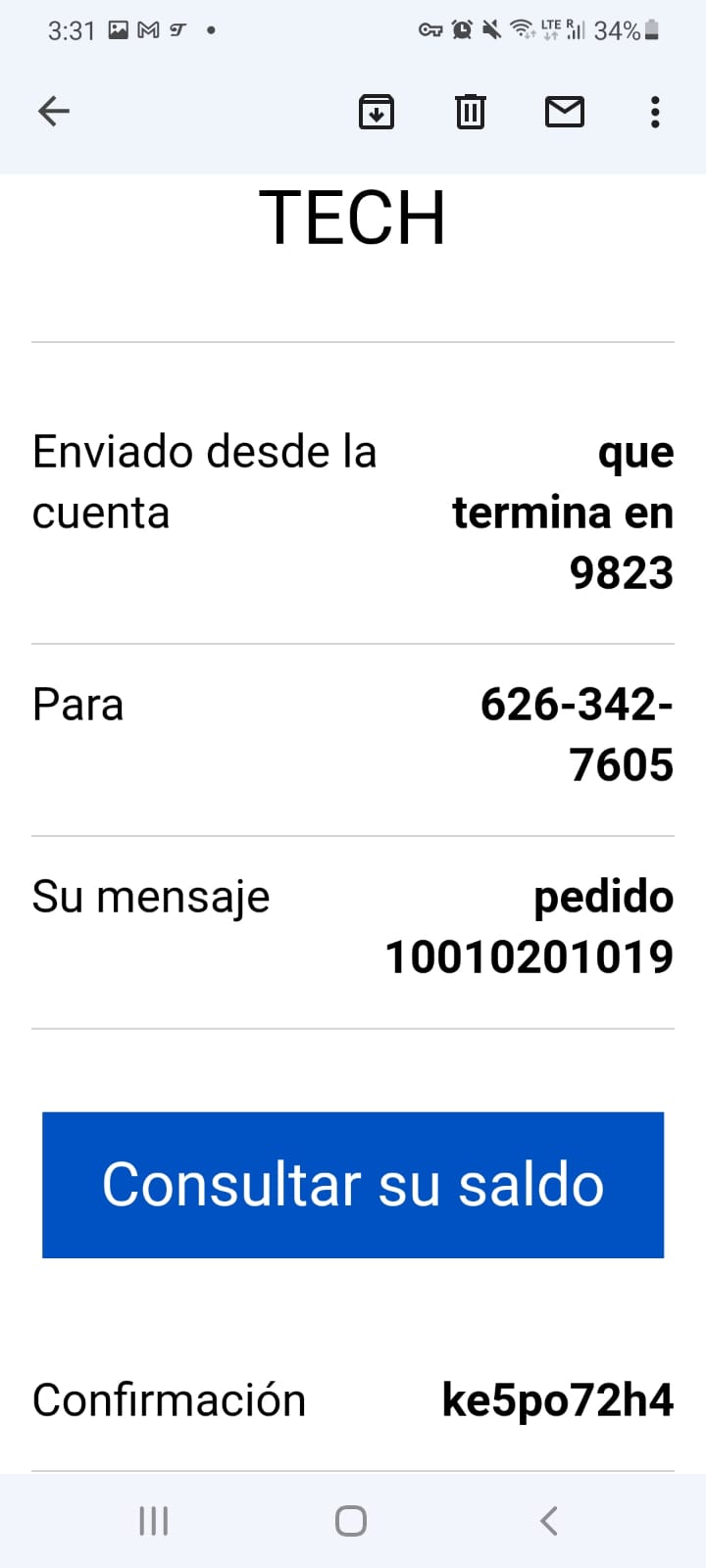
Task: Tap the system back chevron
Action: (549, 1521)
